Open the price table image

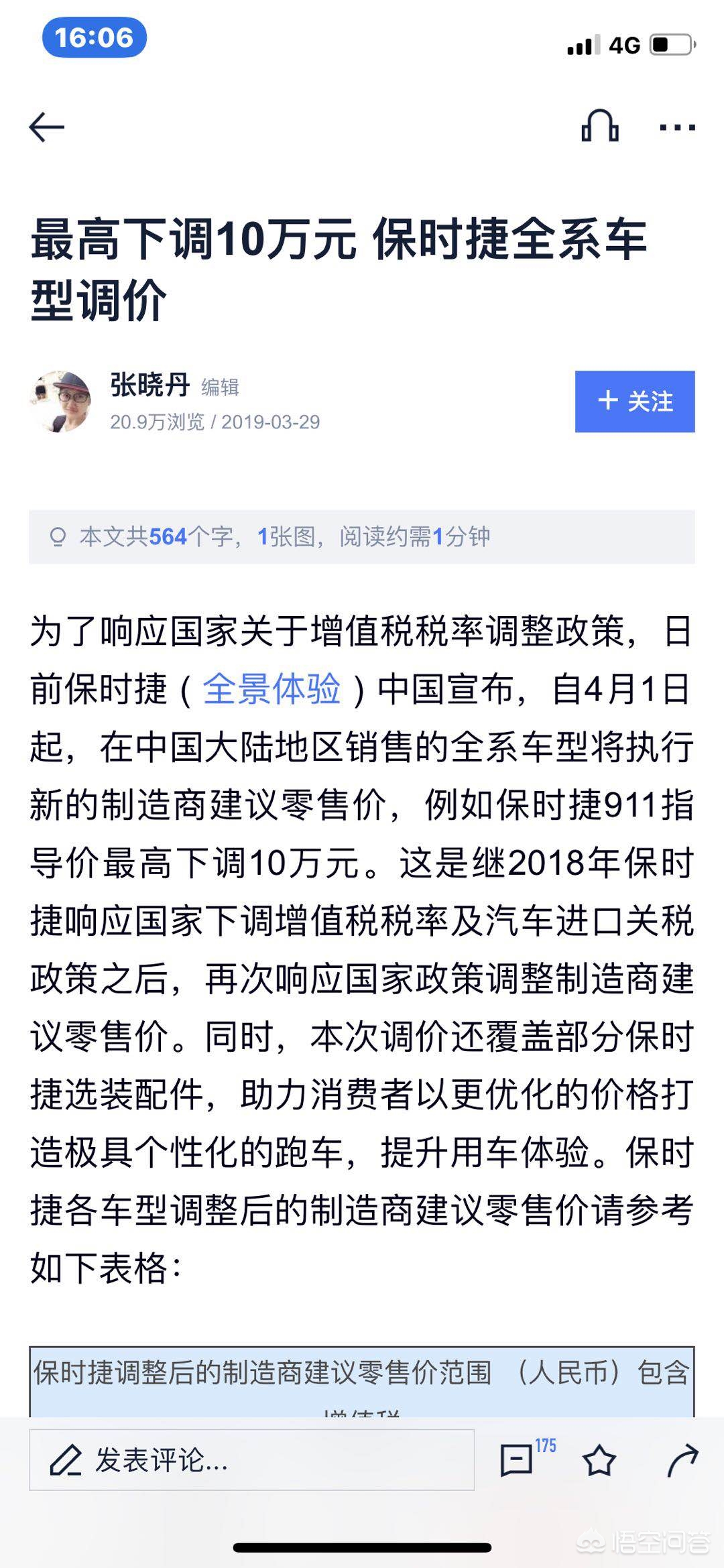(x=362, y=1382)
